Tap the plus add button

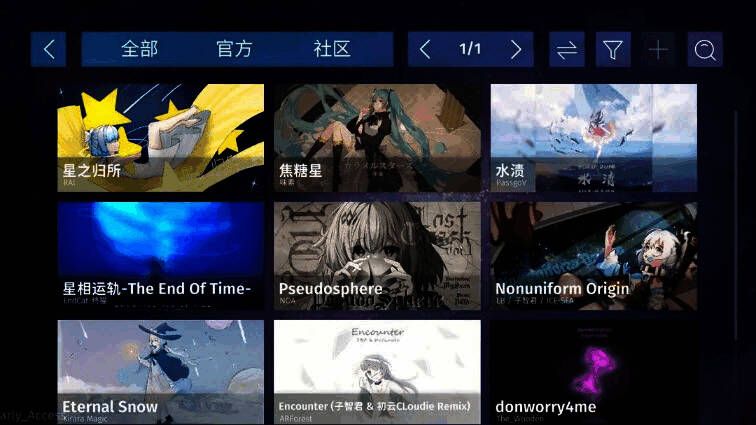pos(658,49)
